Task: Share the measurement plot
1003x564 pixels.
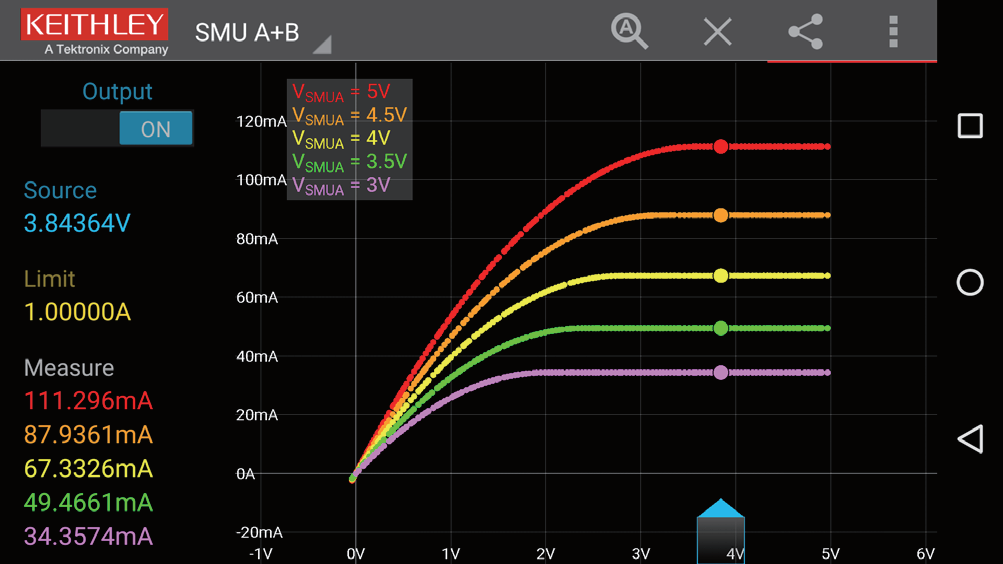Action: (x=805, y=32)
